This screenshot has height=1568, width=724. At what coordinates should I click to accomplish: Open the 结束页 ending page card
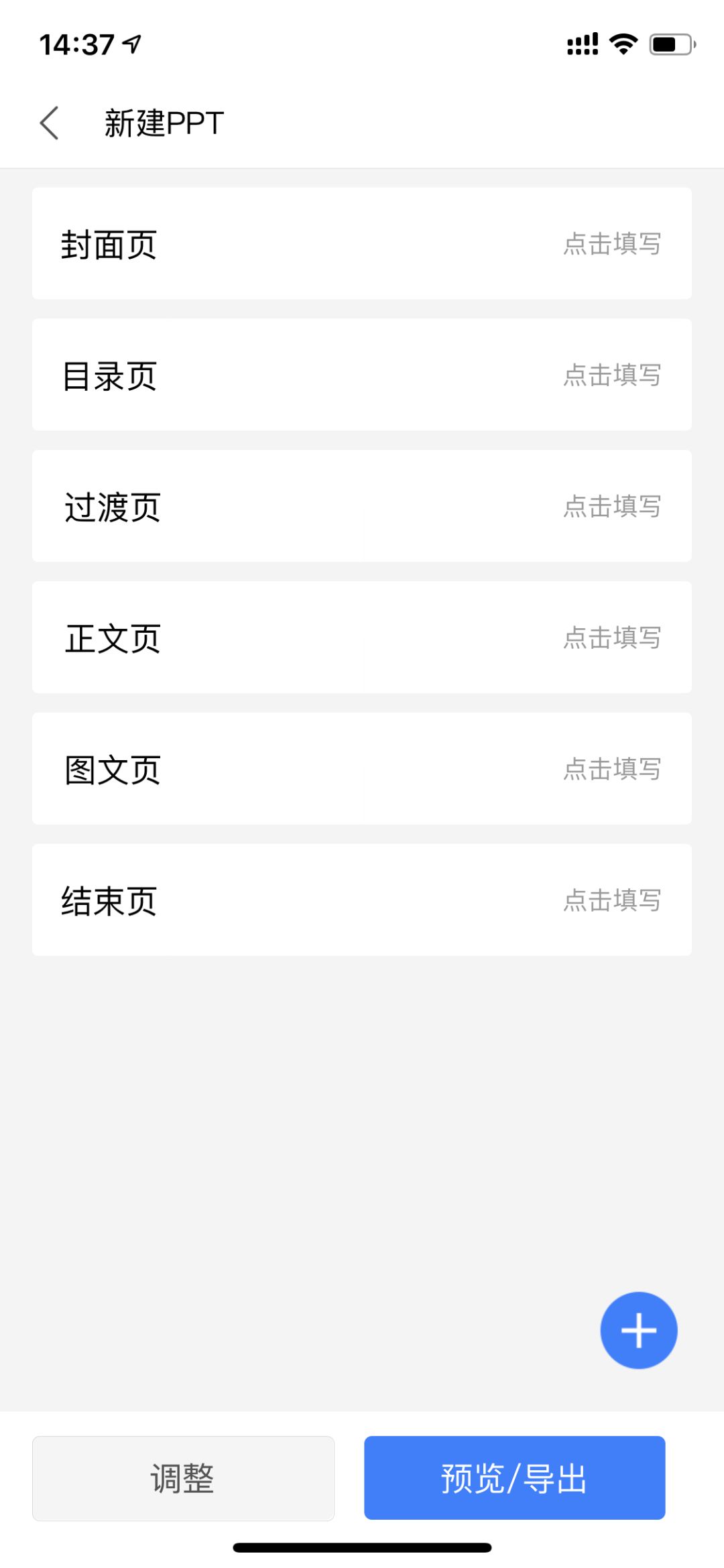[201, 900]
